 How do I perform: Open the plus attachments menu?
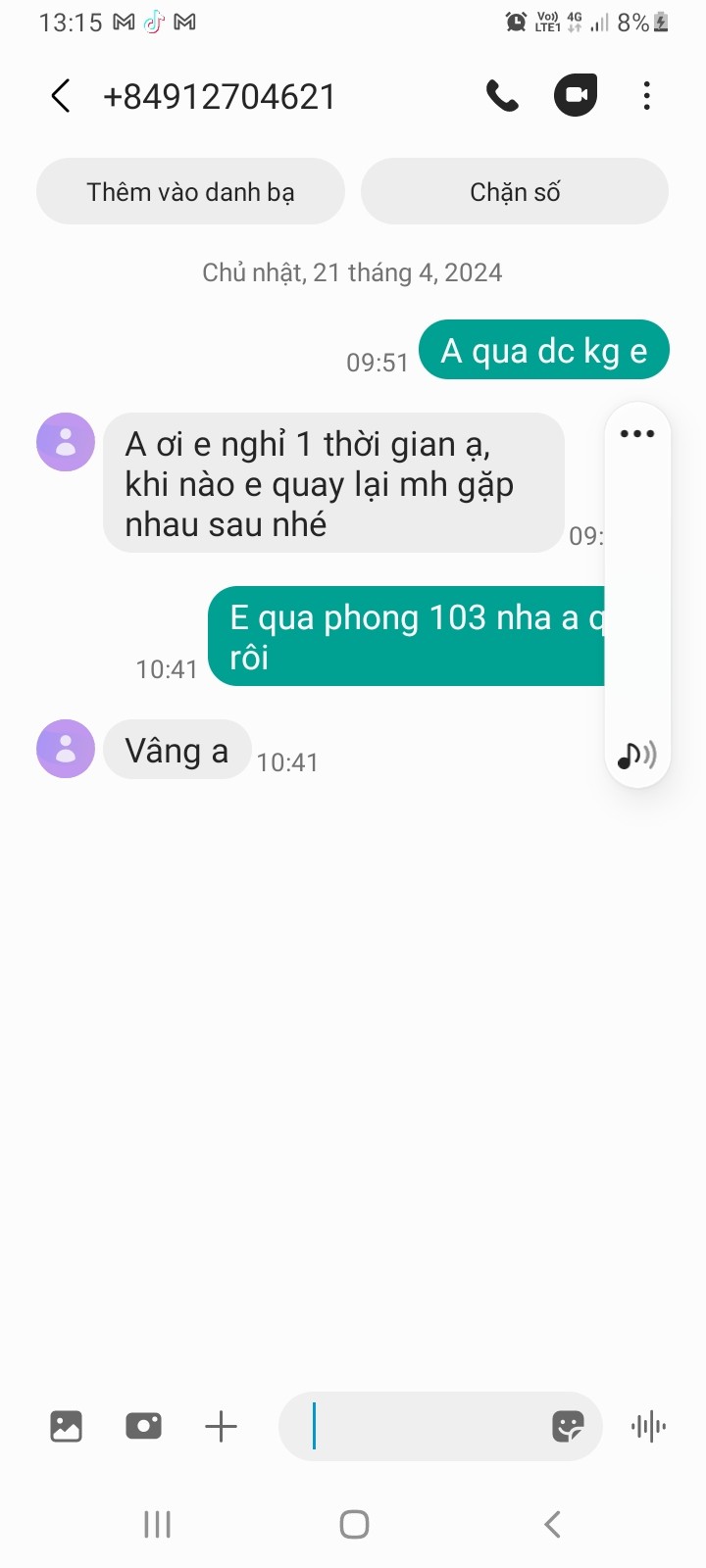[x=221, y=1426]
